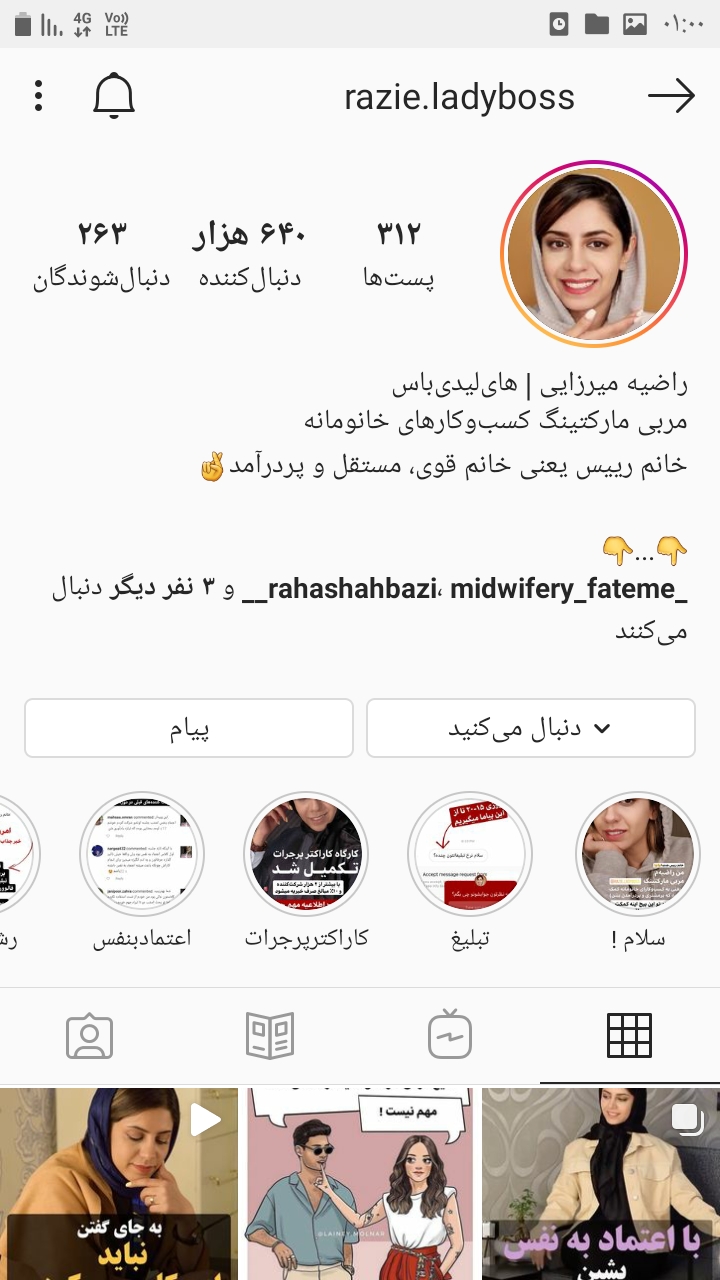Open the اعتمادبنفس story highlight

142,854
